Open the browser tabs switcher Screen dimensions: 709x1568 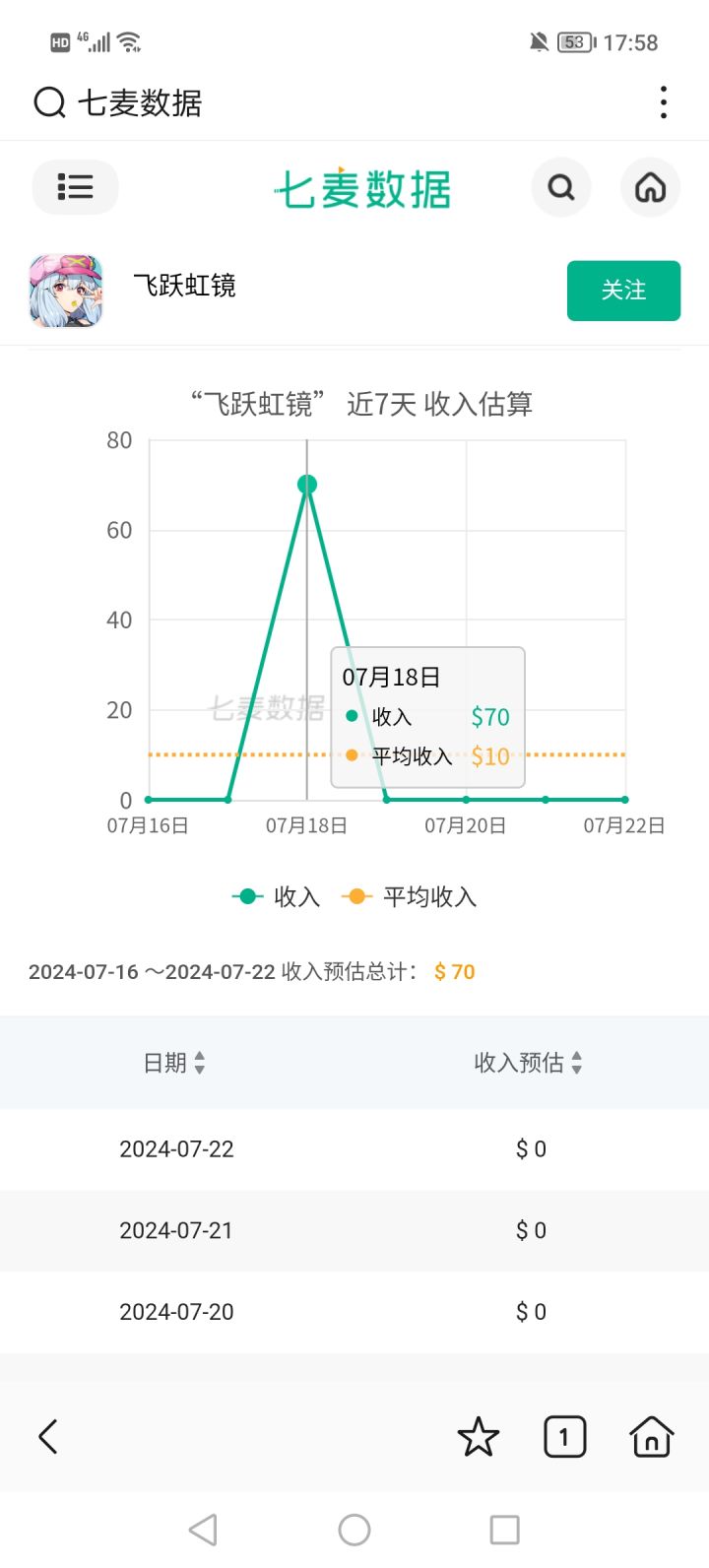(564, 1437)
